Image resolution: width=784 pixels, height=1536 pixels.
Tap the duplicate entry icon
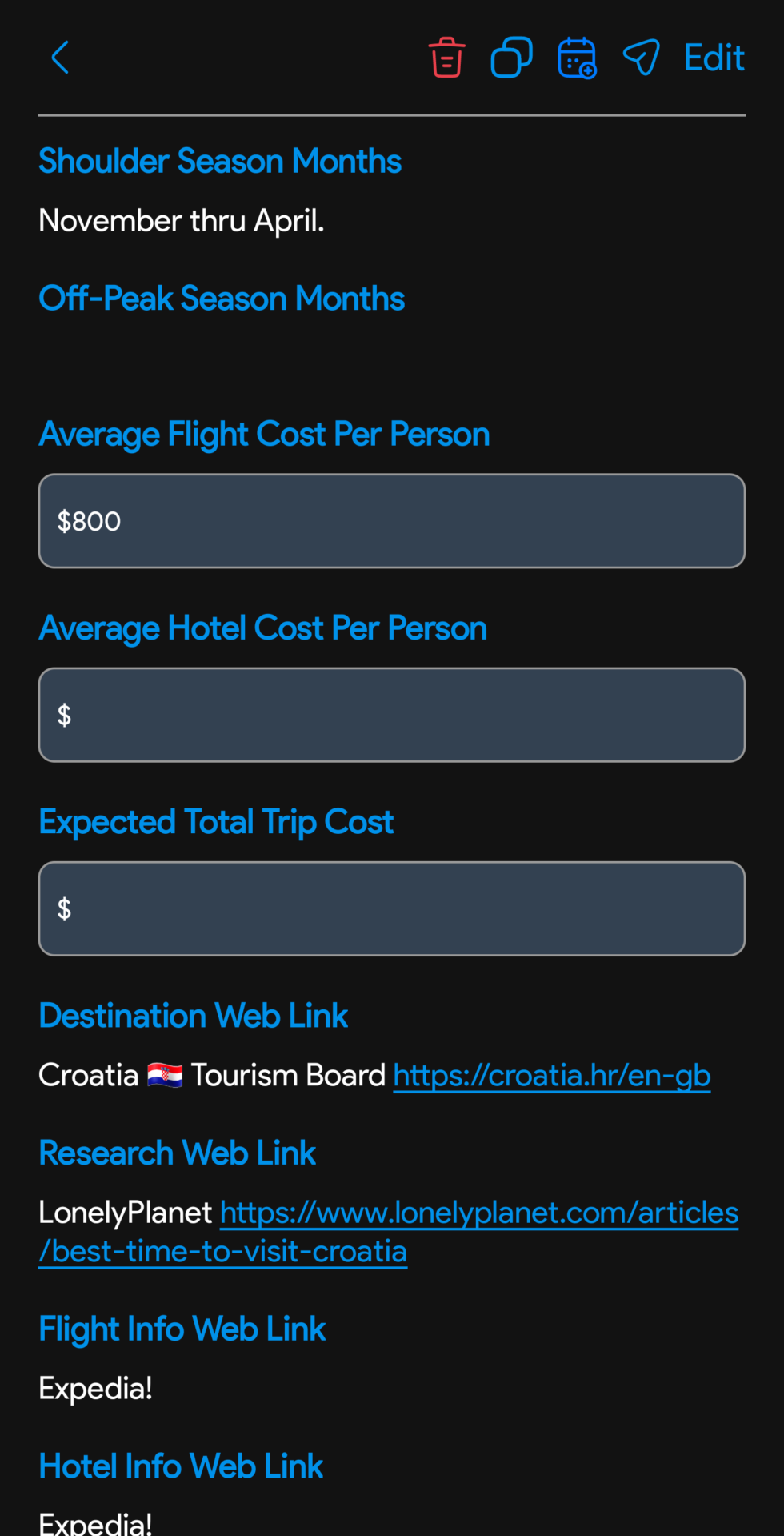511,56
